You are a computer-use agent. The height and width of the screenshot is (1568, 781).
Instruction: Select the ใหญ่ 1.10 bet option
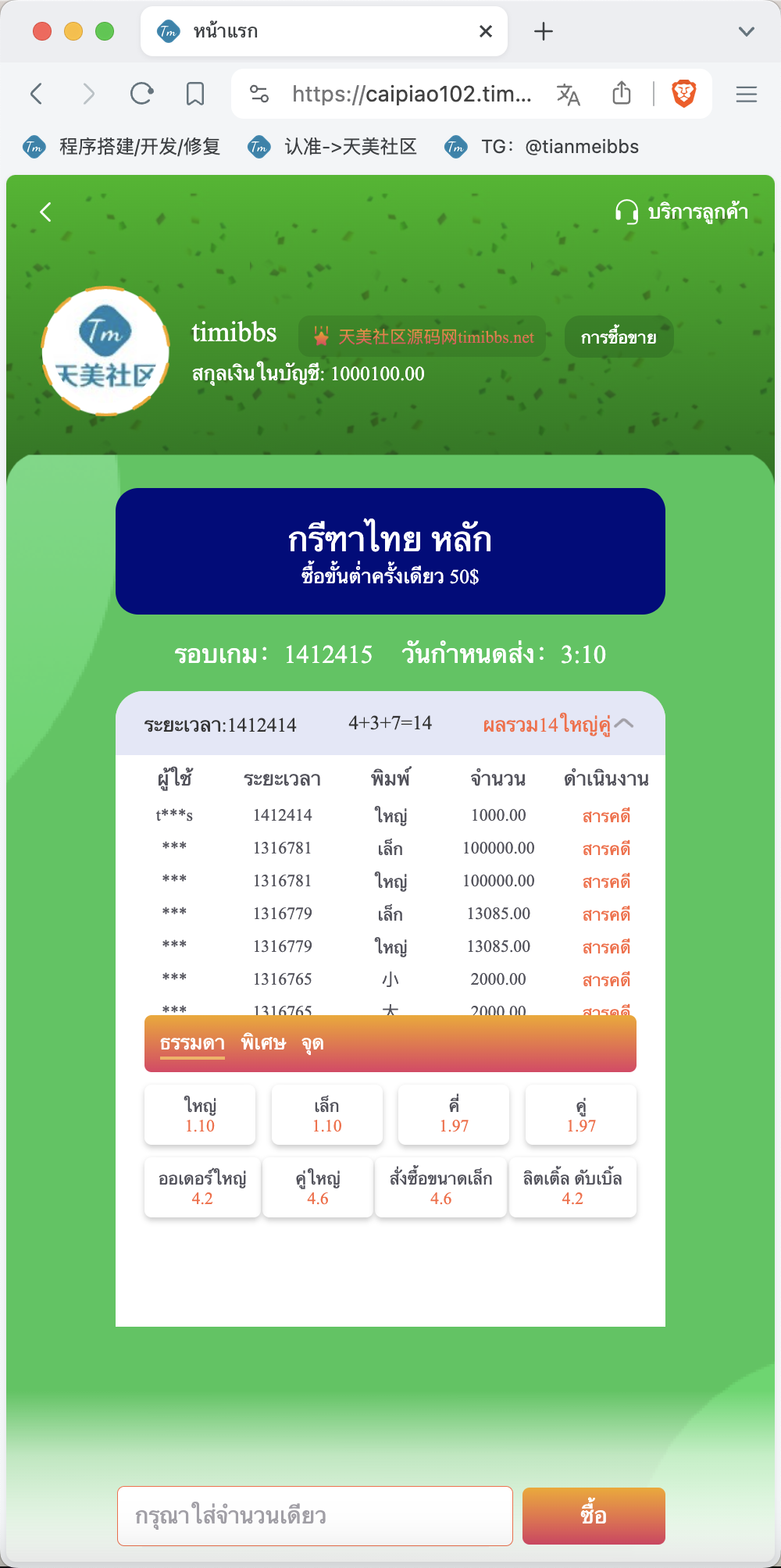pos(200,1115)
